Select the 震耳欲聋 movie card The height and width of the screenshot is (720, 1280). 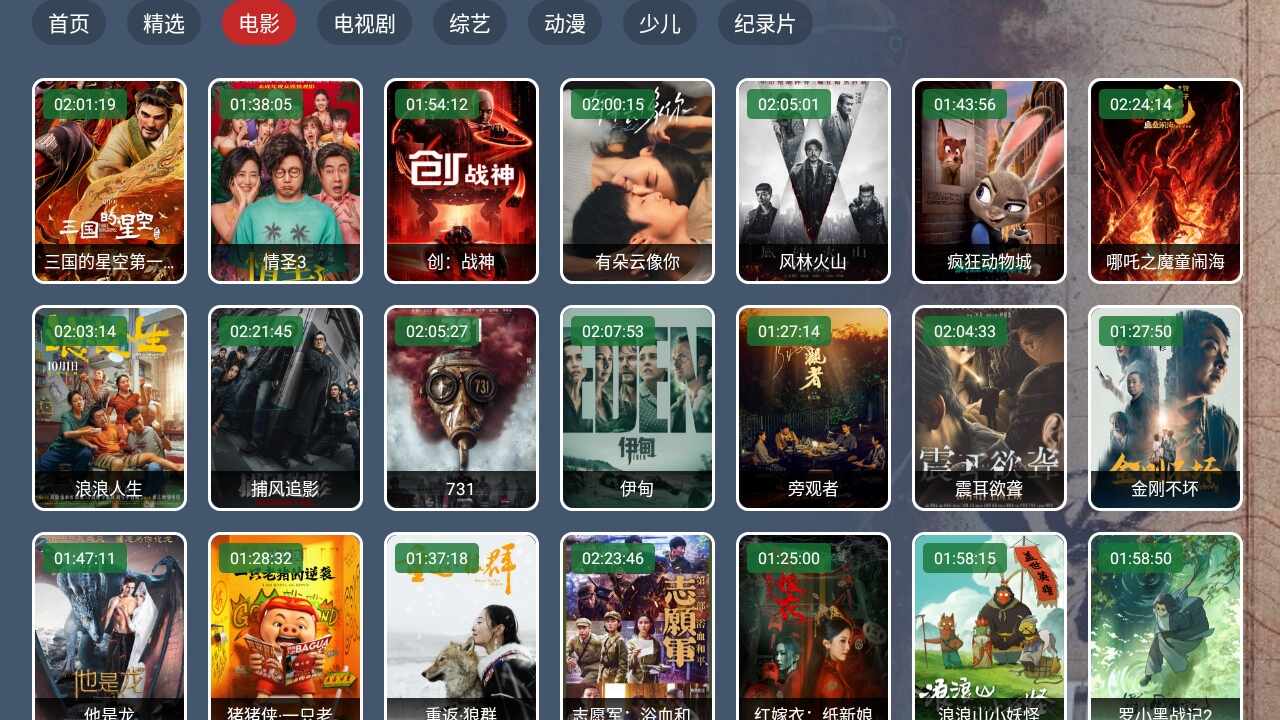(989, 407)
